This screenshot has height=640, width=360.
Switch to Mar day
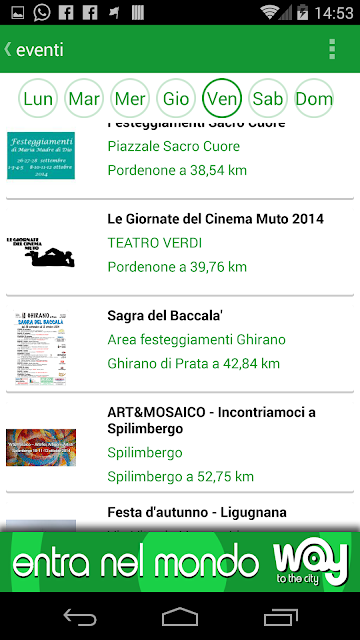coord(84,98)
